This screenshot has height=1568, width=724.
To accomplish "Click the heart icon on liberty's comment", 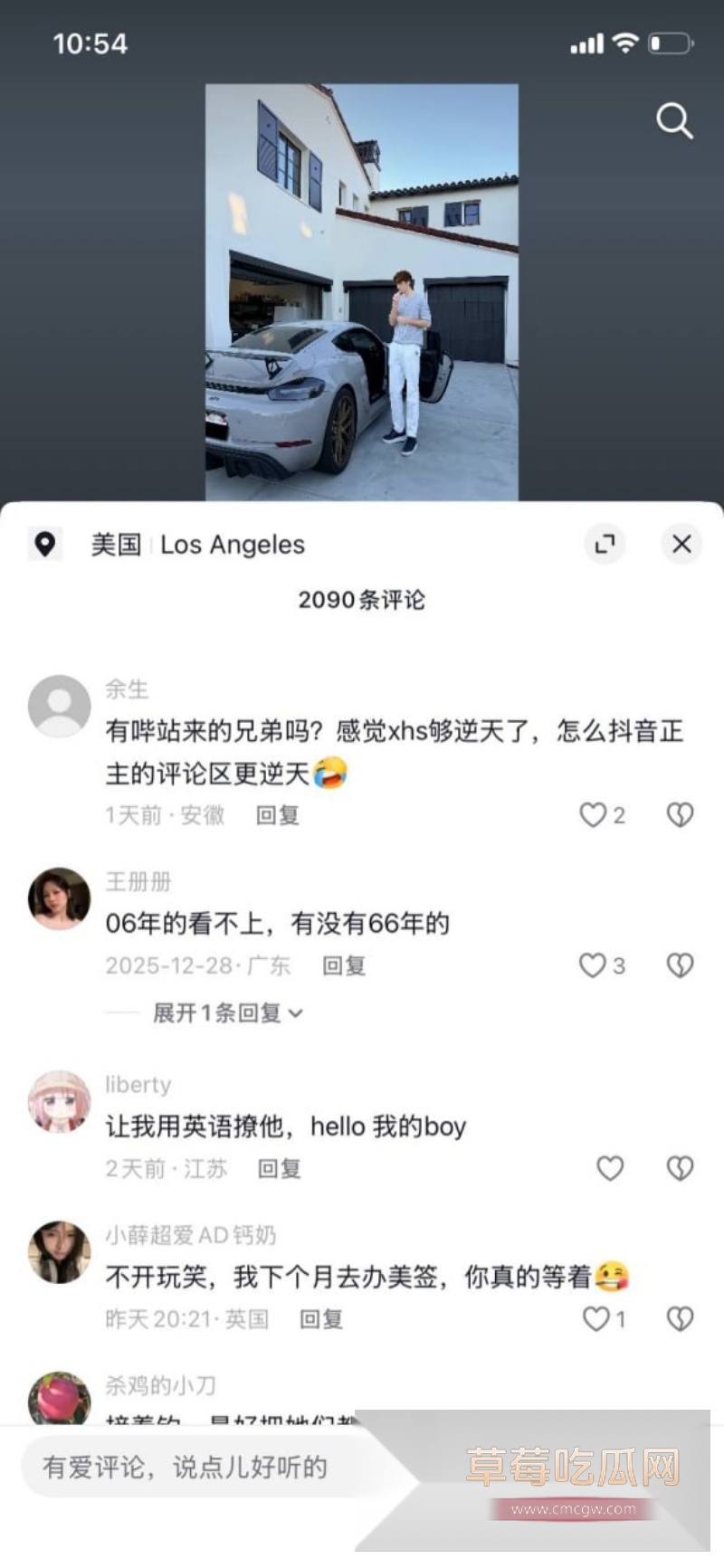I will tap(609, 1168).
